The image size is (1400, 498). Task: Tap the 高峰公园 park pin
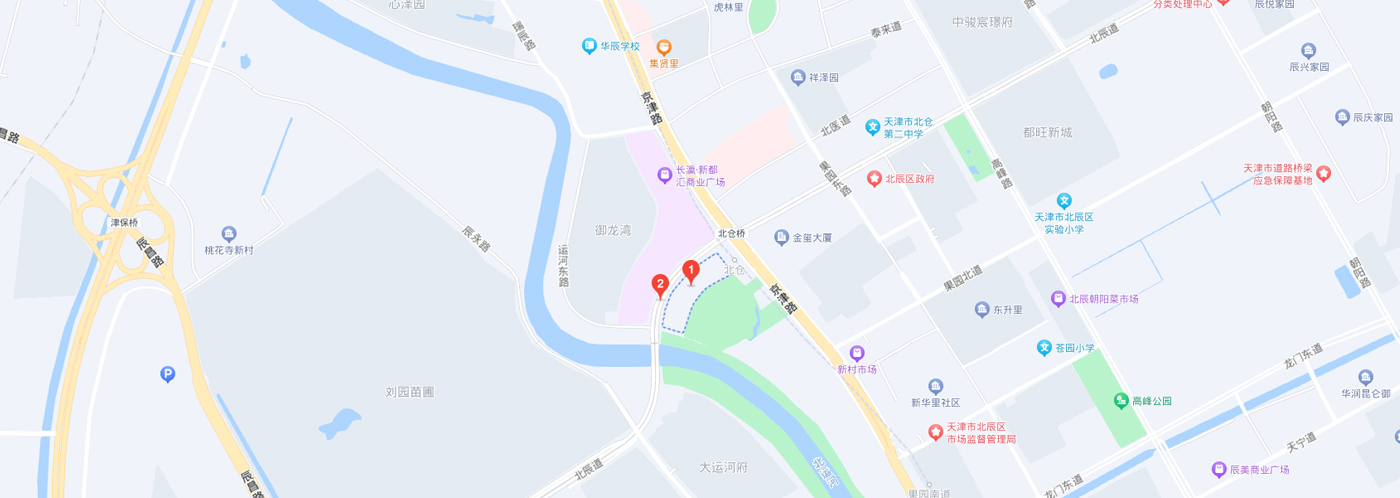[1121, 401]
